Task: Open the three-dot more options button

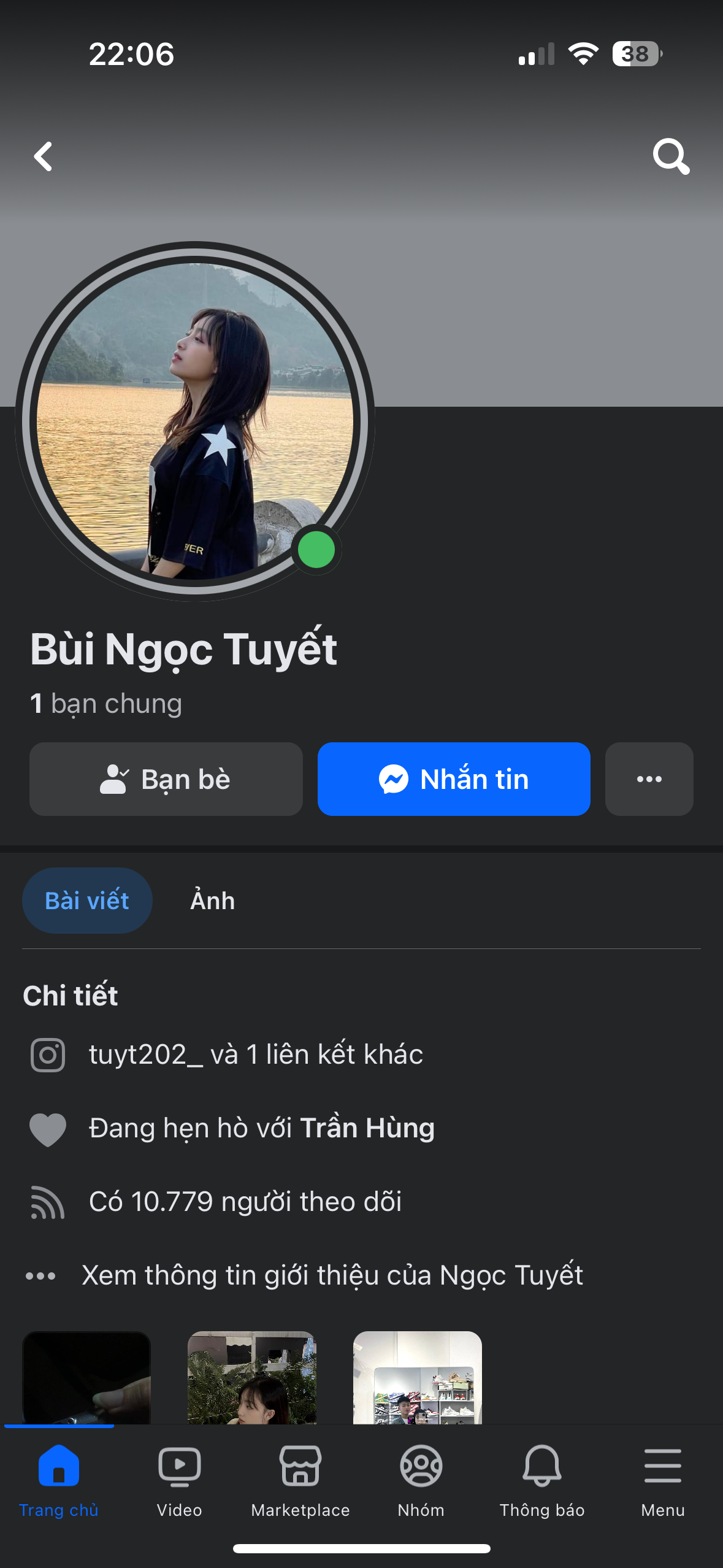Action: (649, 779)
